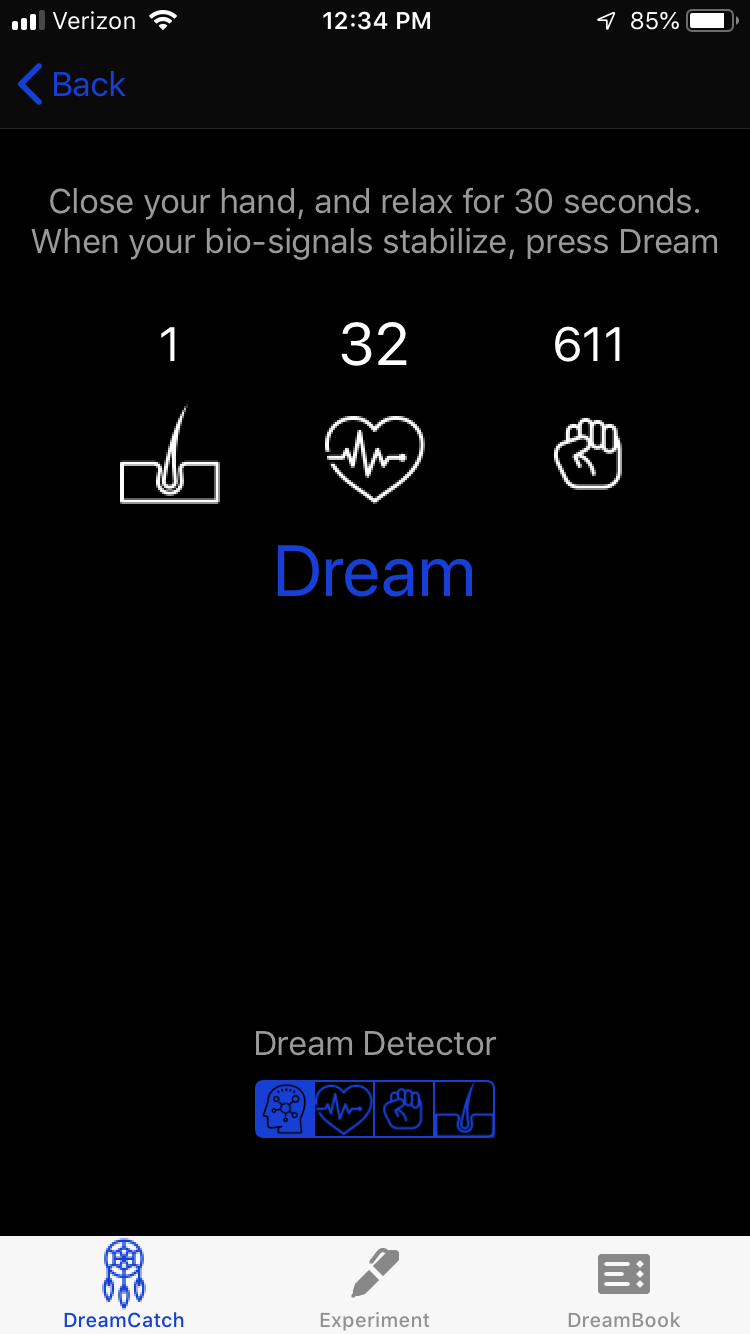This screenshot has height=1334, width=750.
Task: Switch to the DreamCatch tab
Action: coord(124,1285)
